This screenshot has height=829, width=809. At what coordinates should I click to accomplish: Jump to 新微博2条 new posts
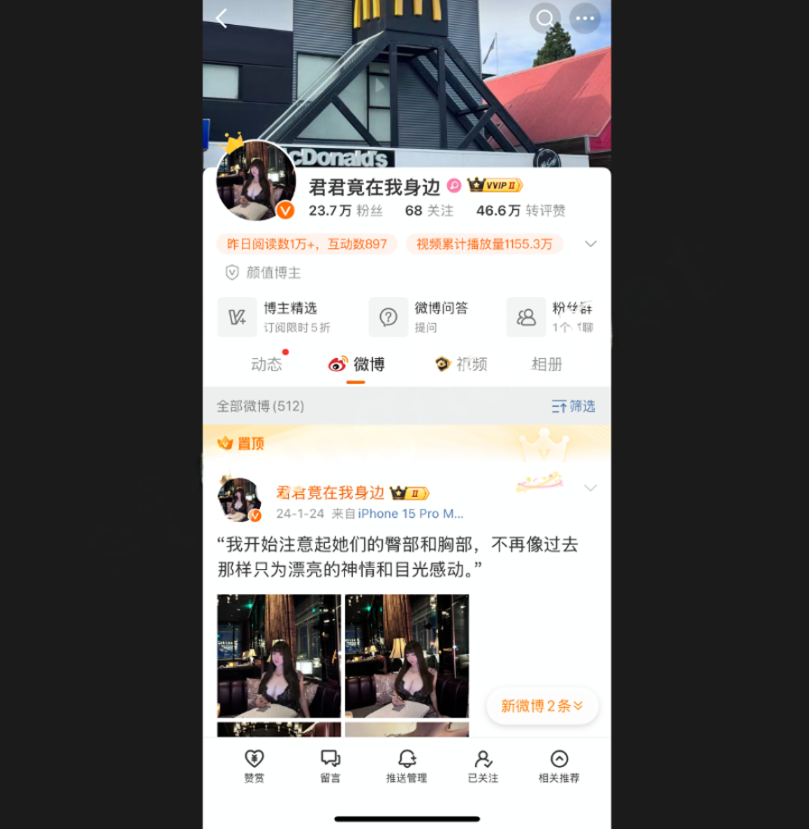pyautogui.click(x=542, y=706)
